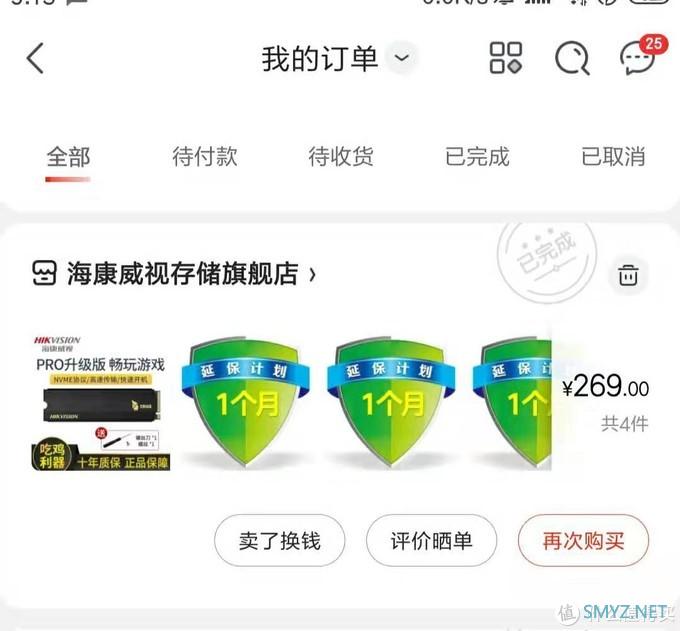Delete this order with trash icon
680x631 pixels.
pyautogui.click(x=628, y=276)
